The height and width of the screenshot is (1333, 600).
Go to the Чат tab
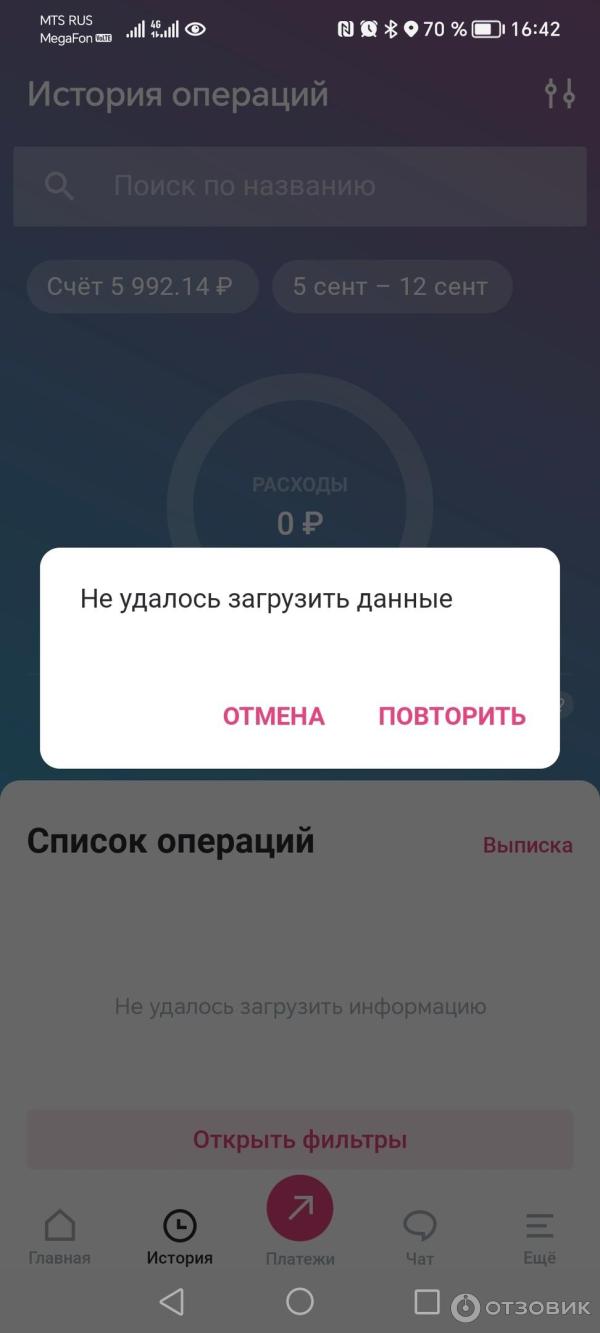[x=420, y=1236]
